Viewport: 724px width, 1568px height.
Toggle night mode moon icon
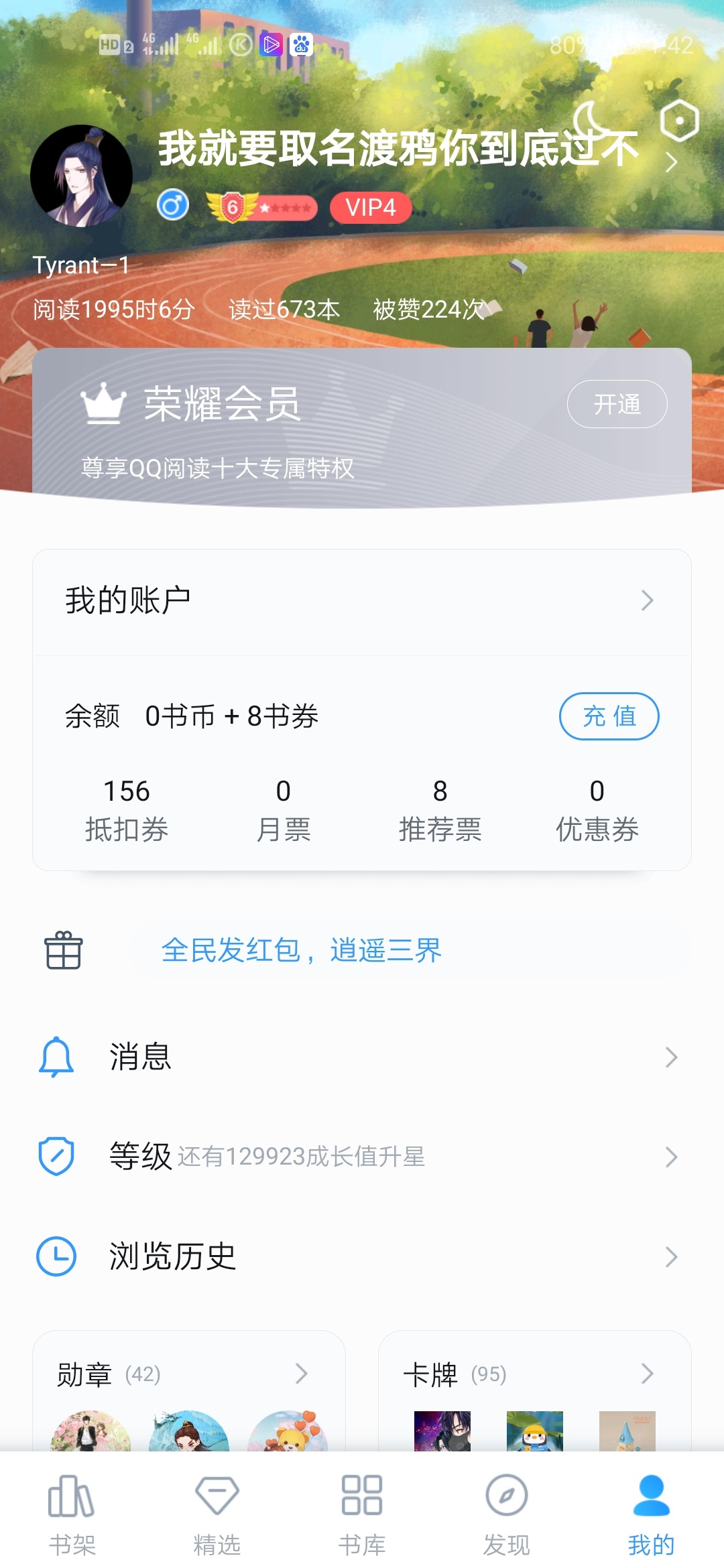coord(593,119)
